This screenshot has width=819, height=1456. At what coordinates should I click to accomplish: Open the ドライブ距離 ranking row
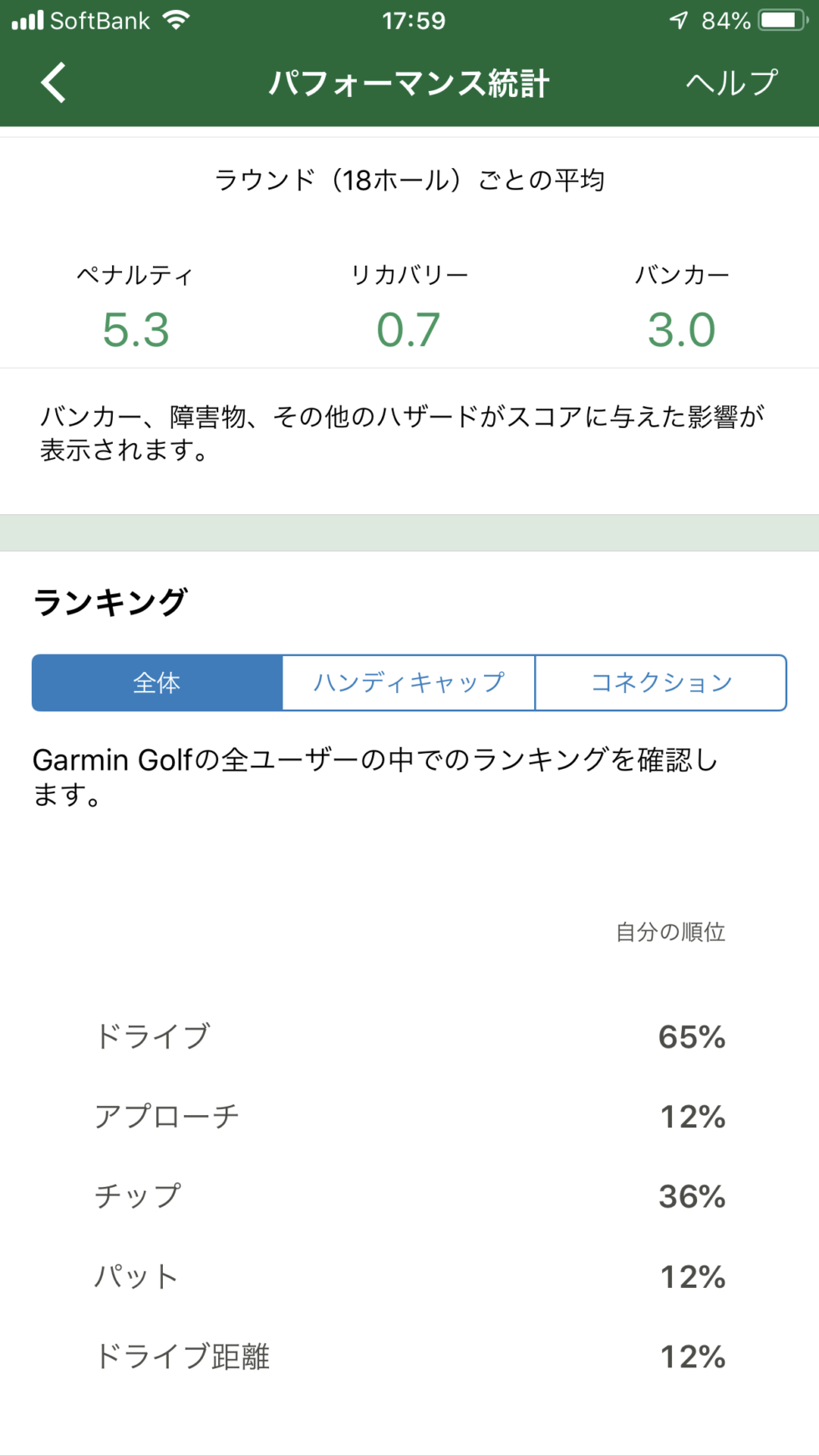click(184, 1356)
